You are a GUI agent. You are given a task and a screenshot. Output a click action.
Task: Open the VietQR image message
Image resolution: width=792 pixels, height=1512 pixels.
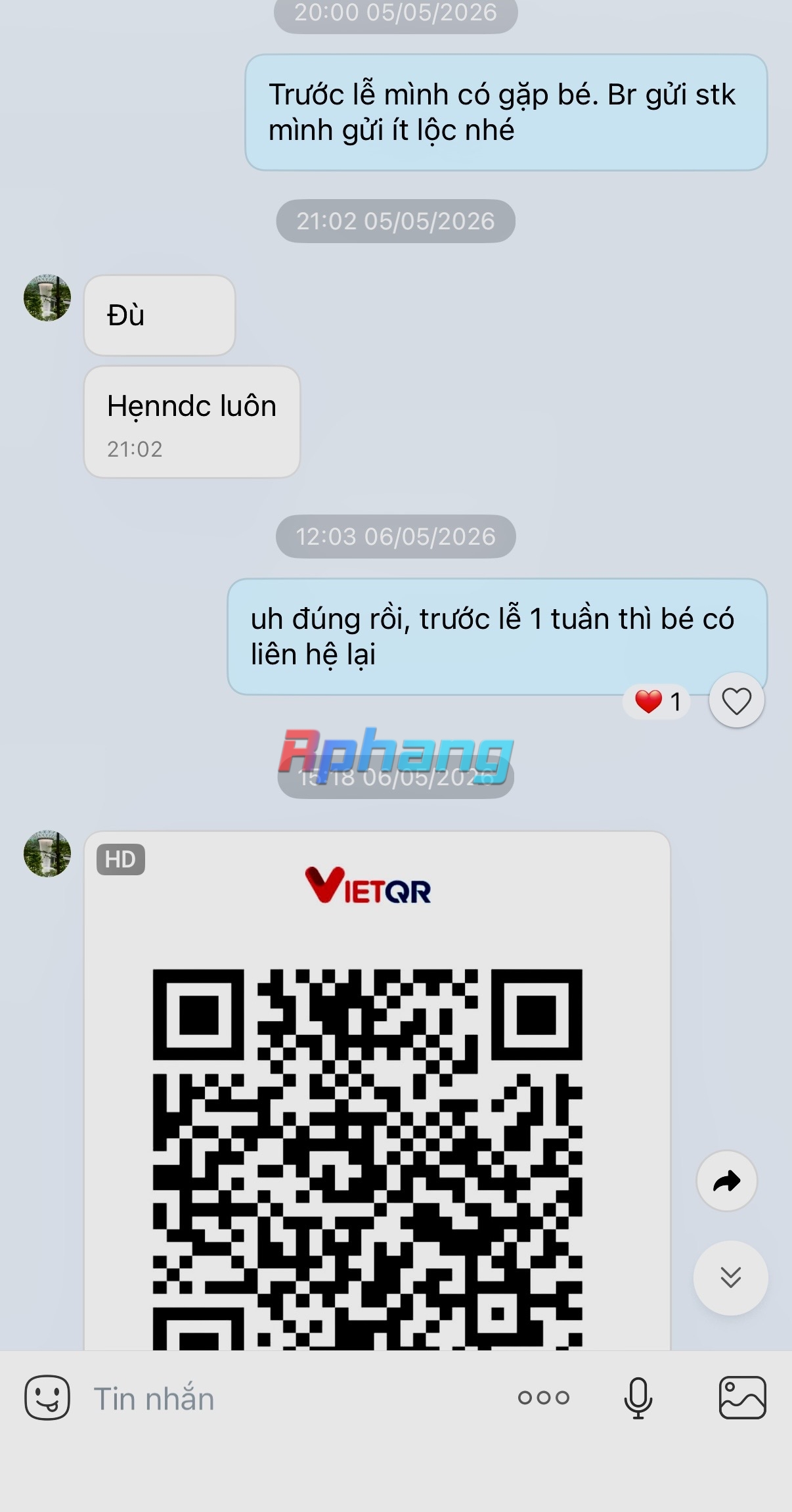378,1091
